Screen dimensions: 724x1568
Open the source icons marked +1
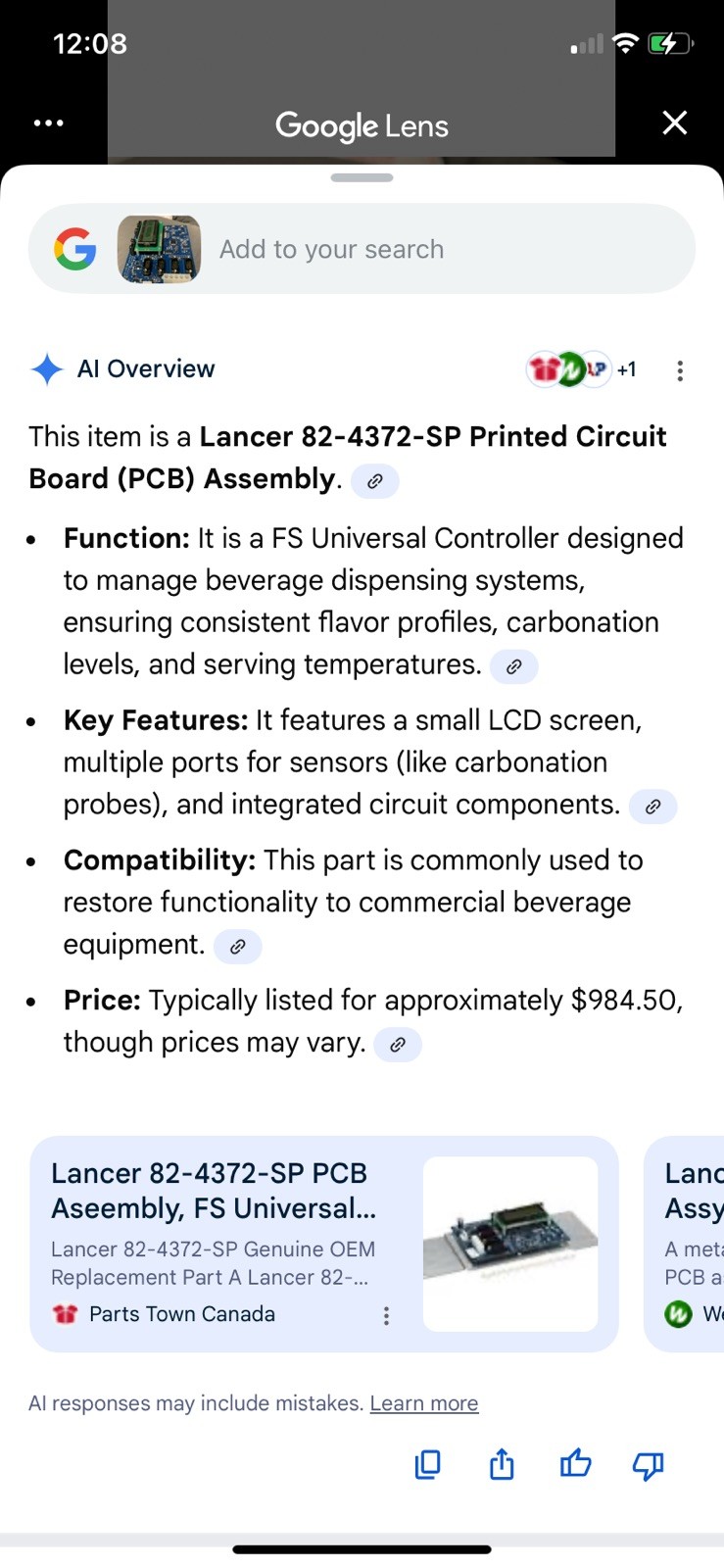coord(582,369)
